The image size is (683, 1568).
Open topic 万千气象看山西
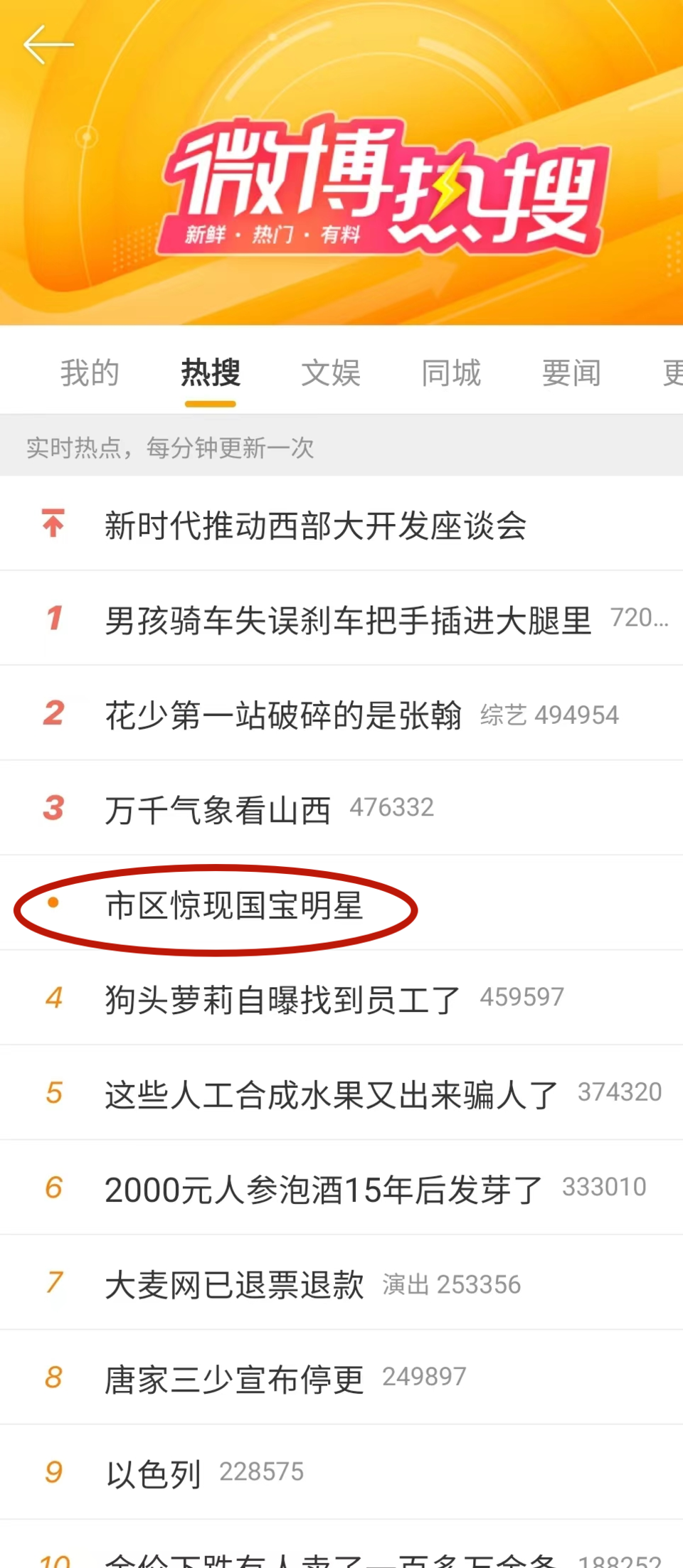point(218,810)
